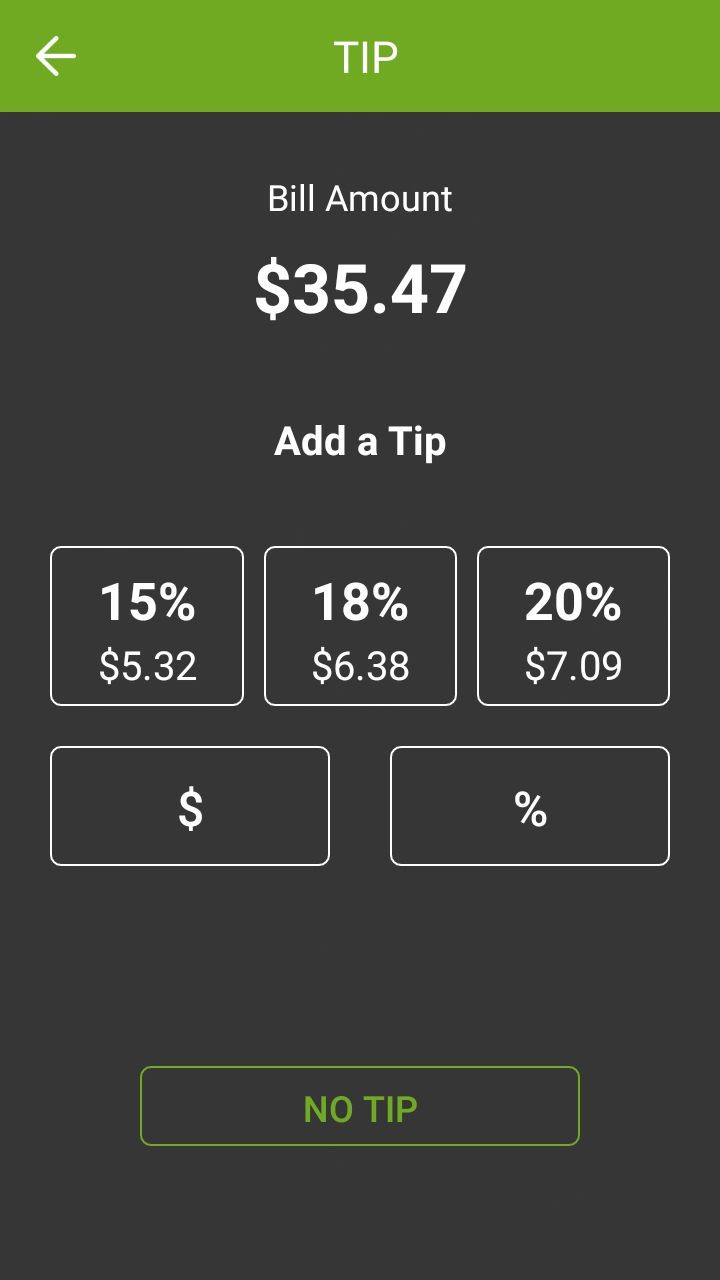
Task: Select the 15% tip option
Action: coord(147,626)
